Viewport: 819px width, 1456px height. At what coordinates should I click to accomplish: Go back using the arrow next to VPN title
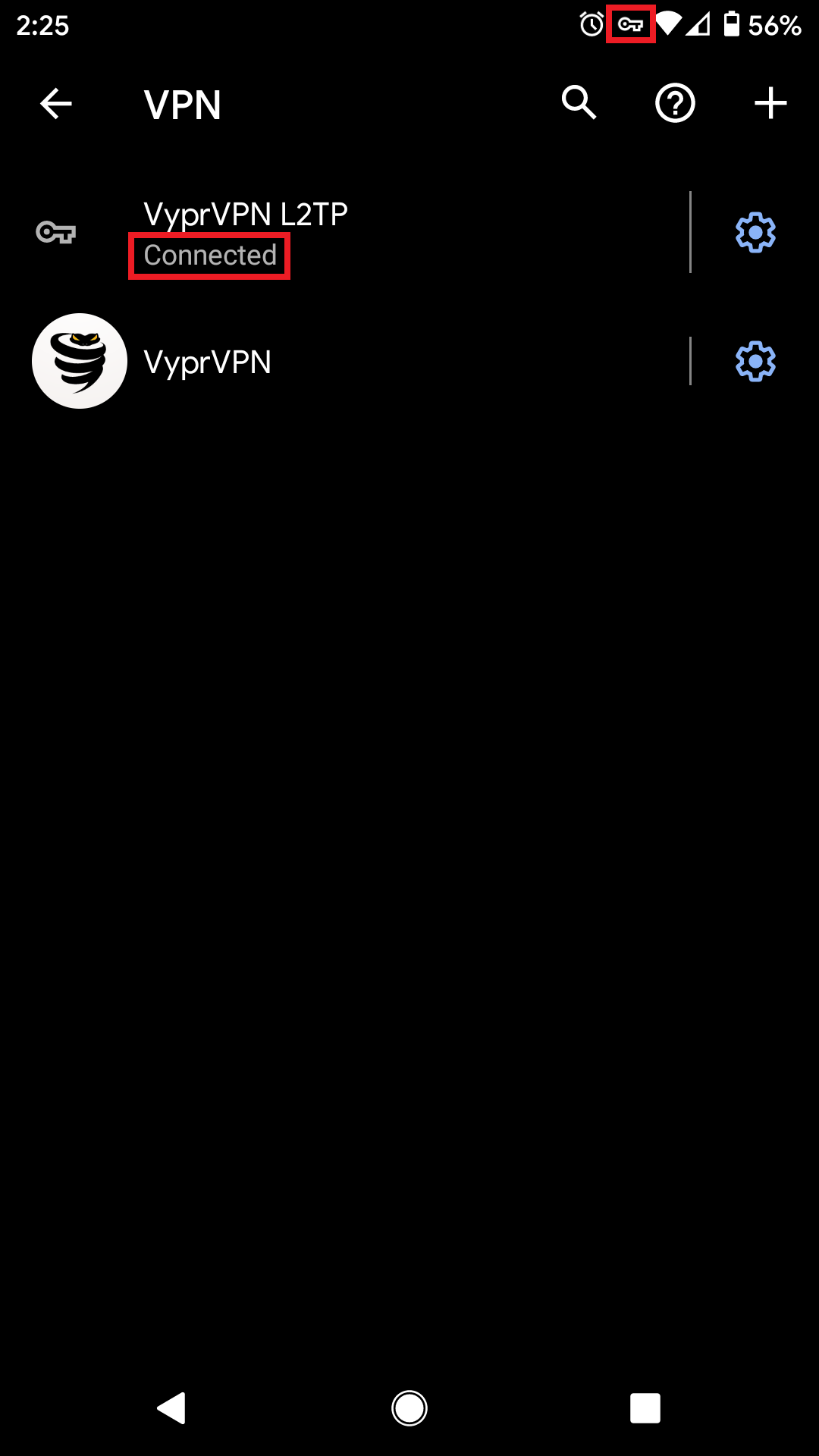[x=55, y=104]
